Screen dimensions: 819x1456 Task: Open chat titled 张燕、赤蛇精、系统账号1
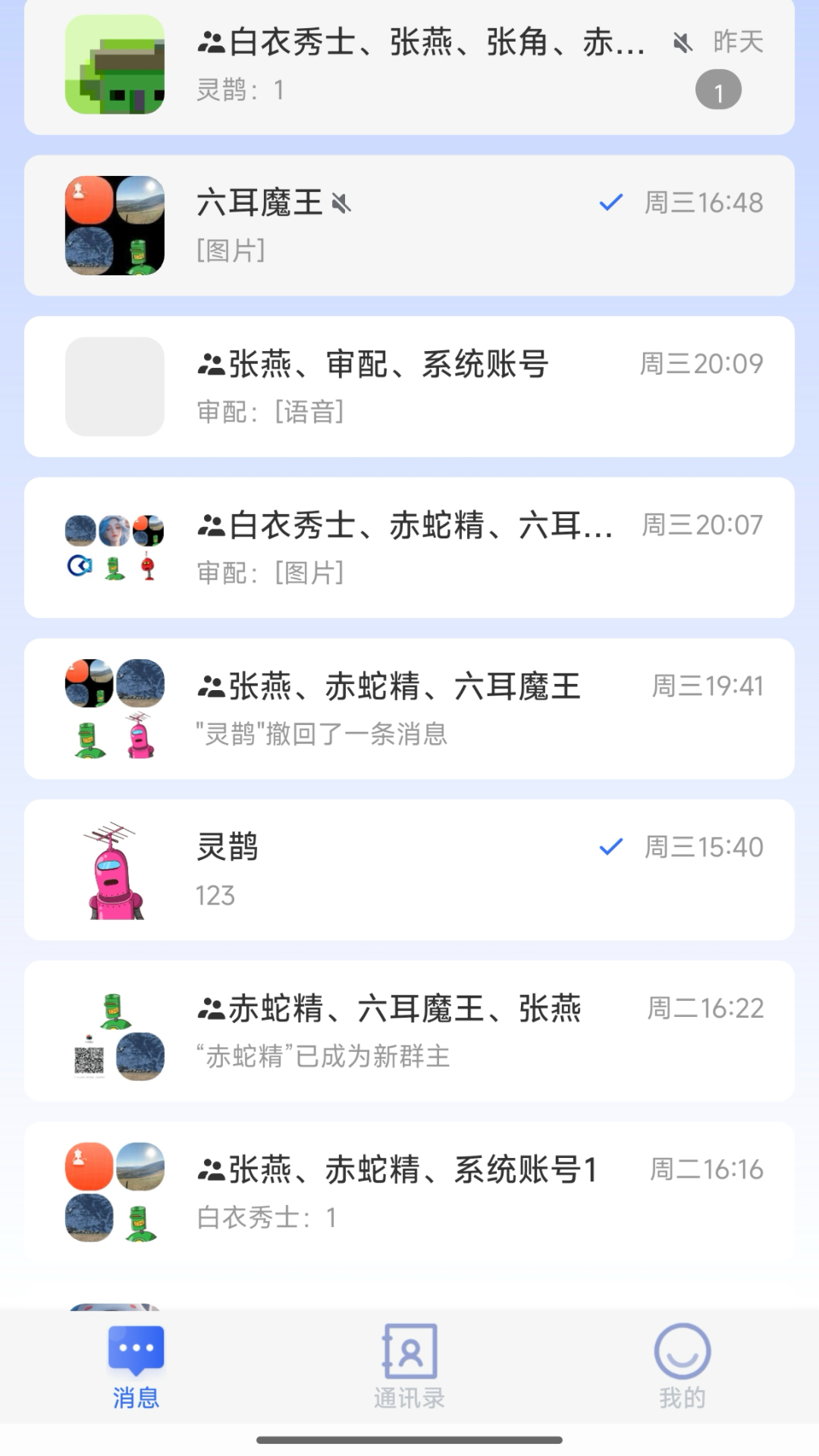click(409, 1191)
